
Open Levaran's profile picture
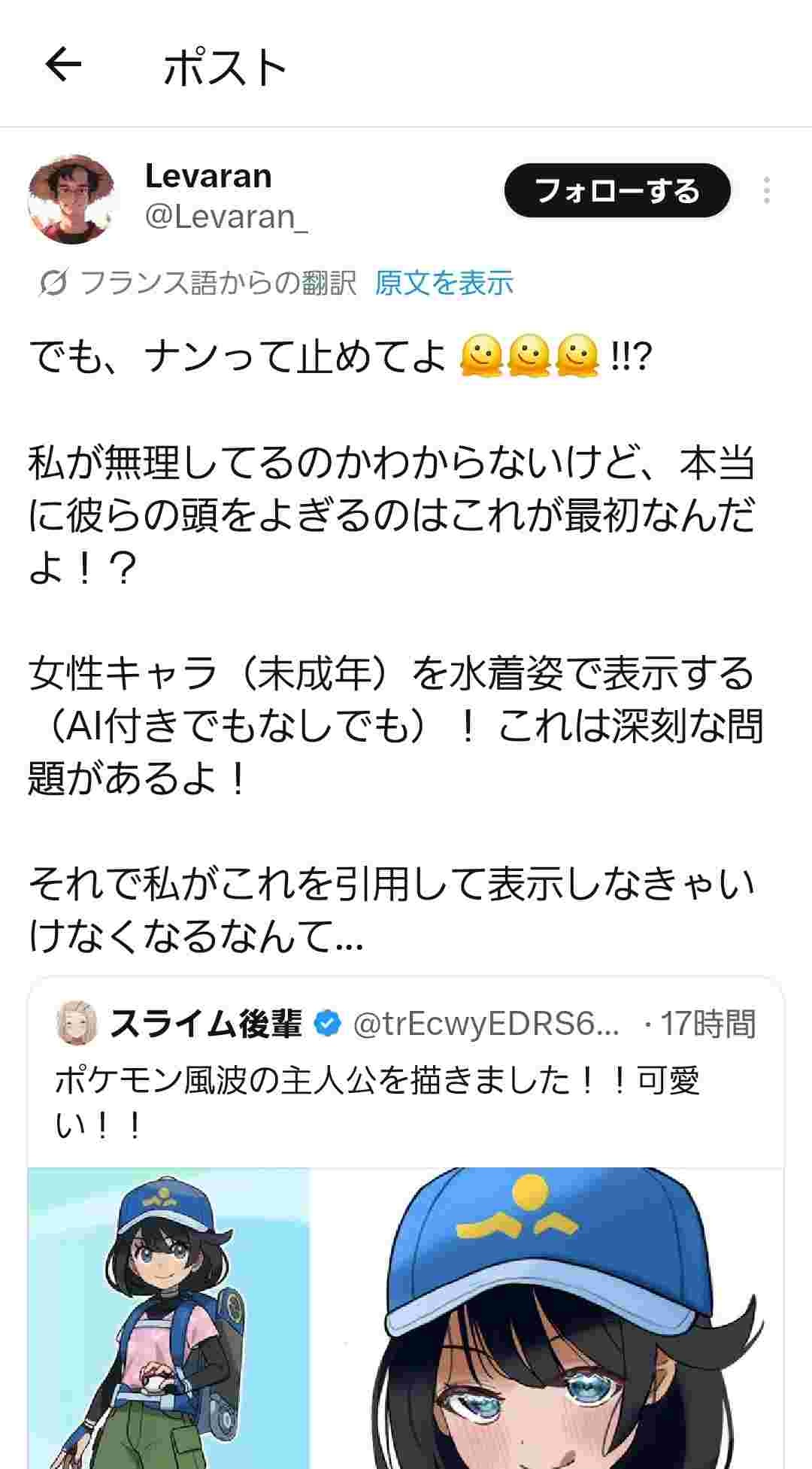click(x=71, y=199)
